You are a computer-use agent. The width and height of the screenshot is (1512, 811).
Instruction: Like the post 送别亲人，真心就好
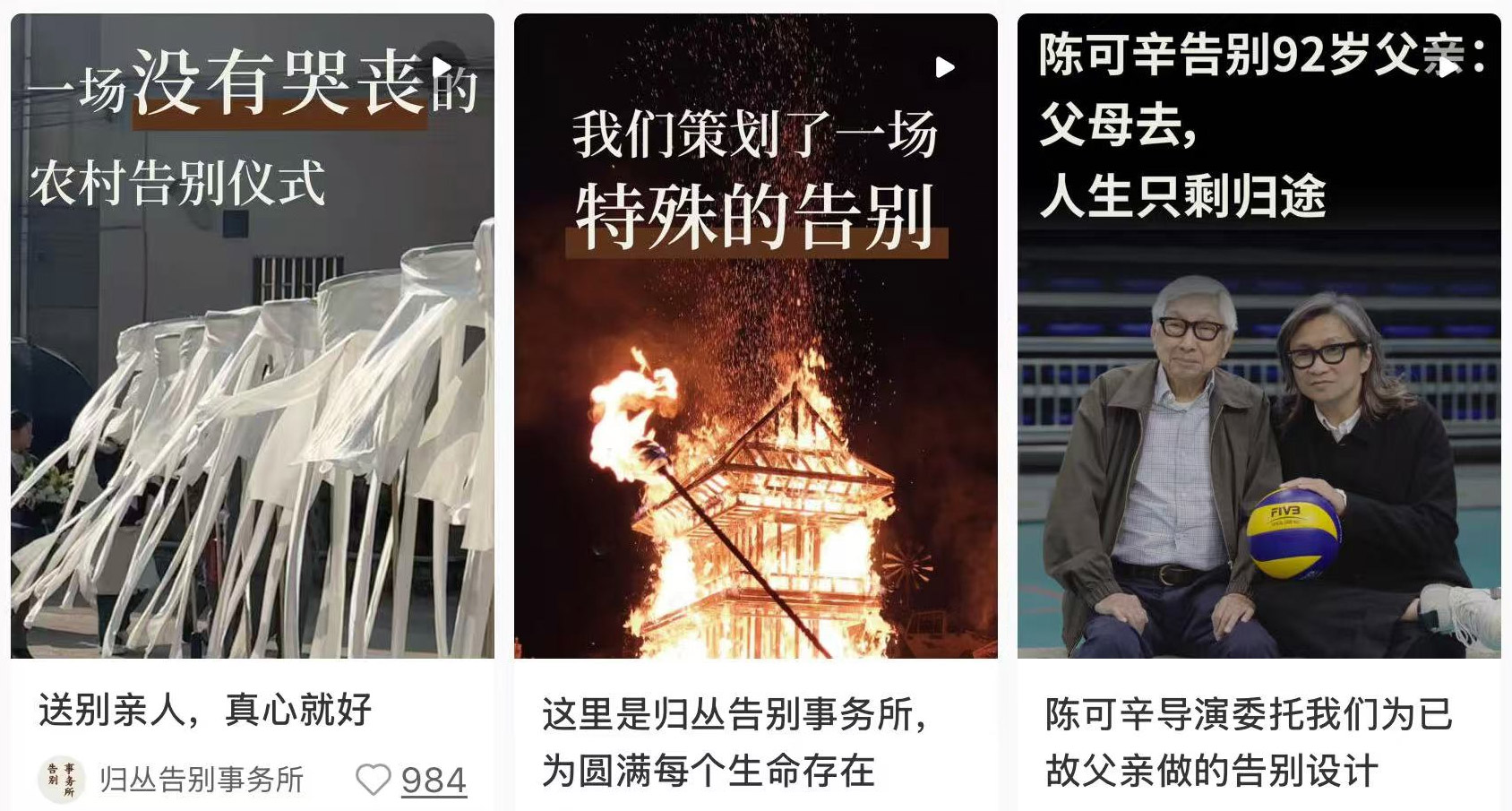point(374,780)
